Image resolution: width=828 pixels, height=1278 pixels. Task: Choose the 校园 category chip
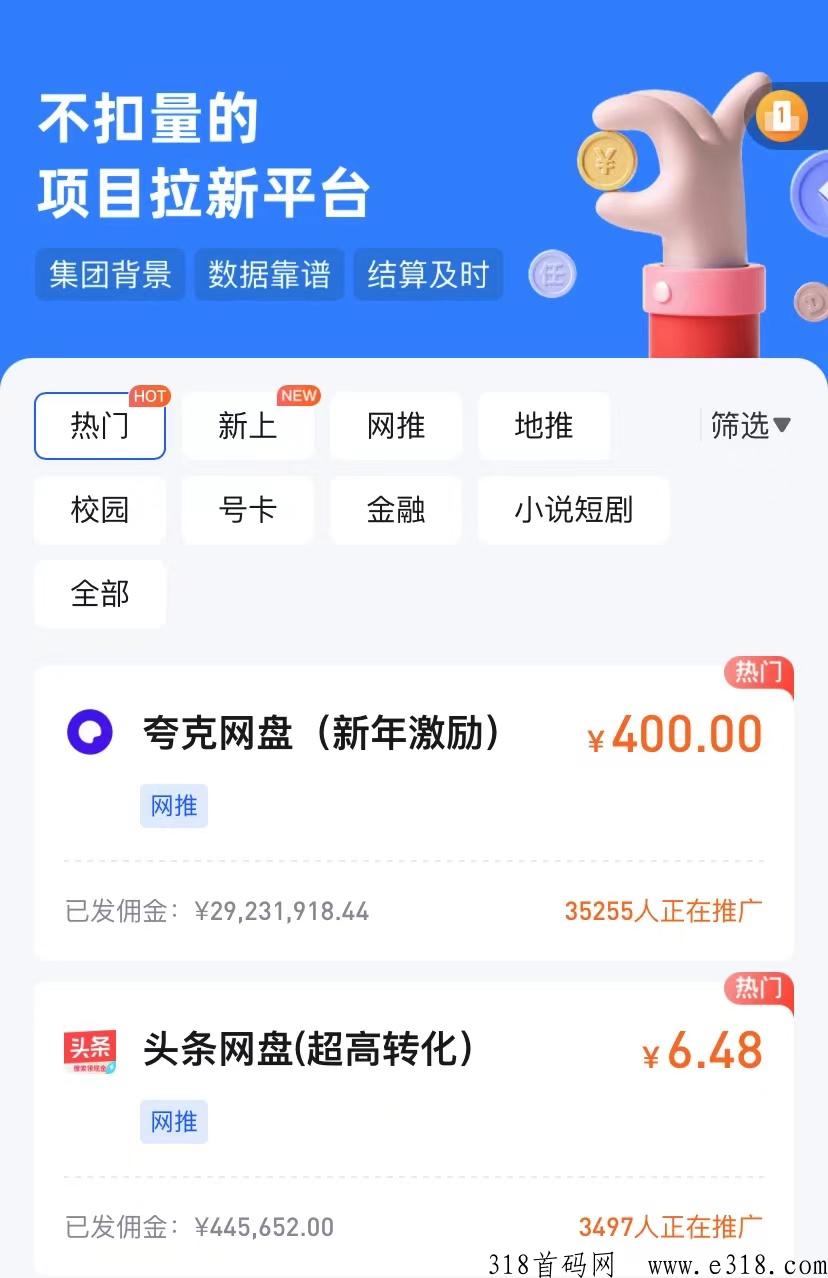pyautogui.click(x=100, y=510)
